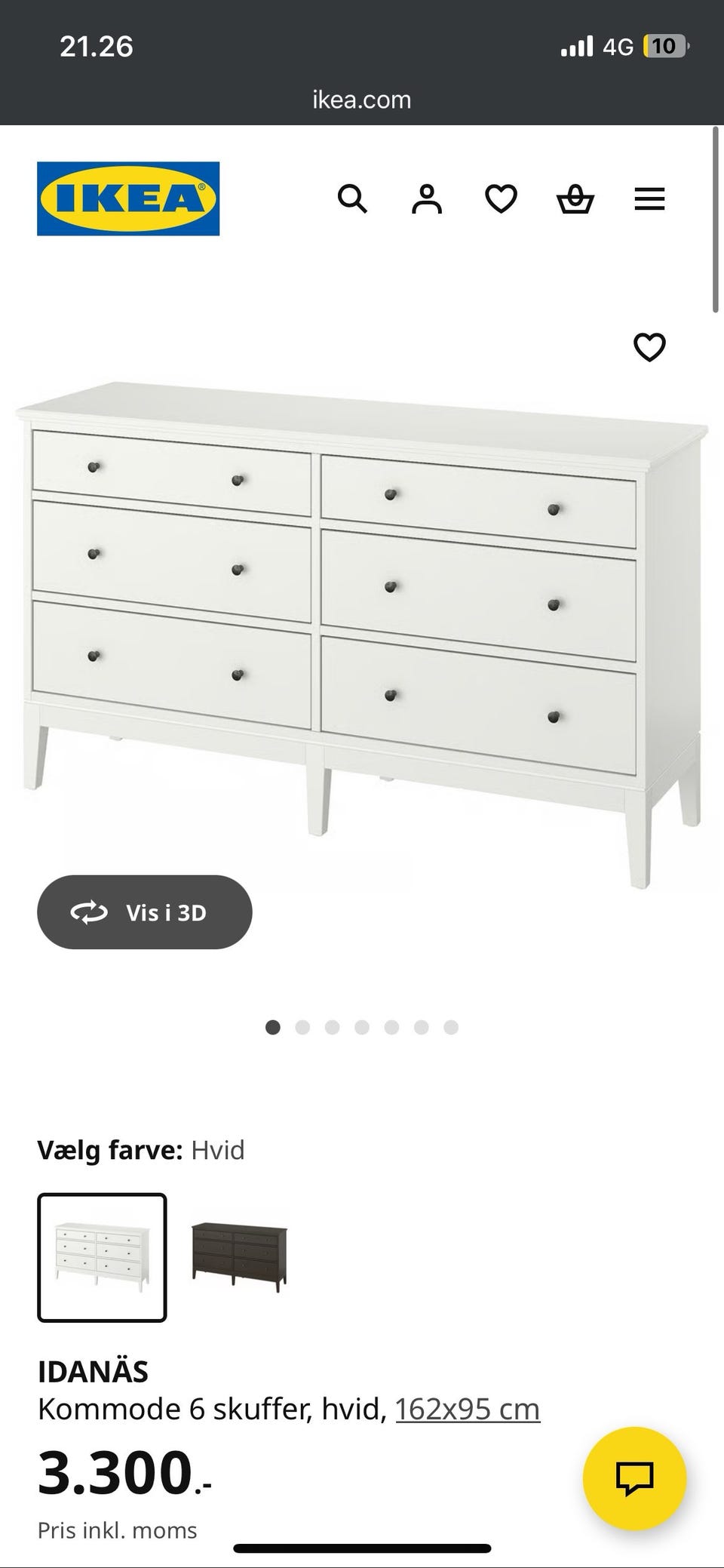Open the hamburger menu
Screen dimensions: 724x1568
[x=649, y=199]
